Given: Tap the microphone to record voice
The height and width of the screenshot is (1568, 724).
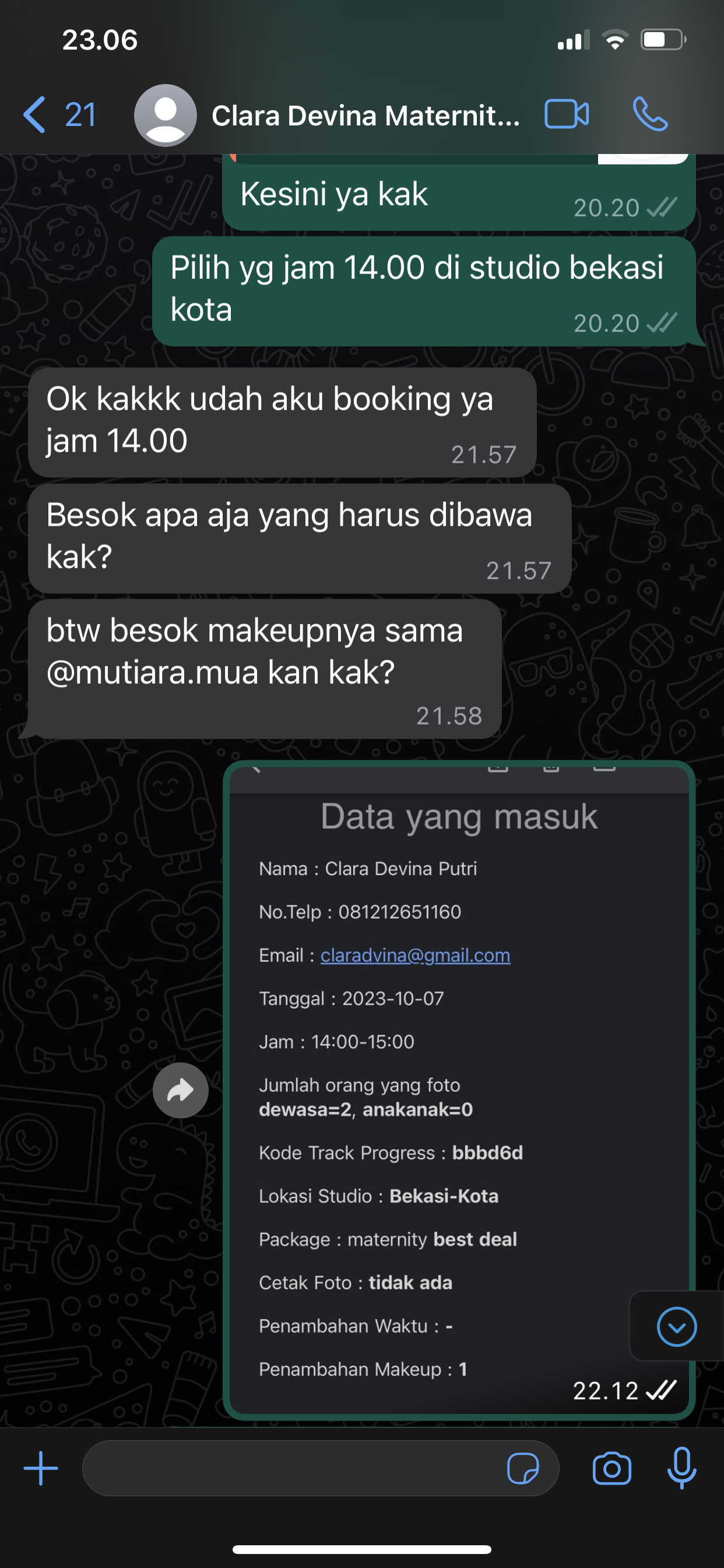Looking at the screenshot, I should 681,1468.
